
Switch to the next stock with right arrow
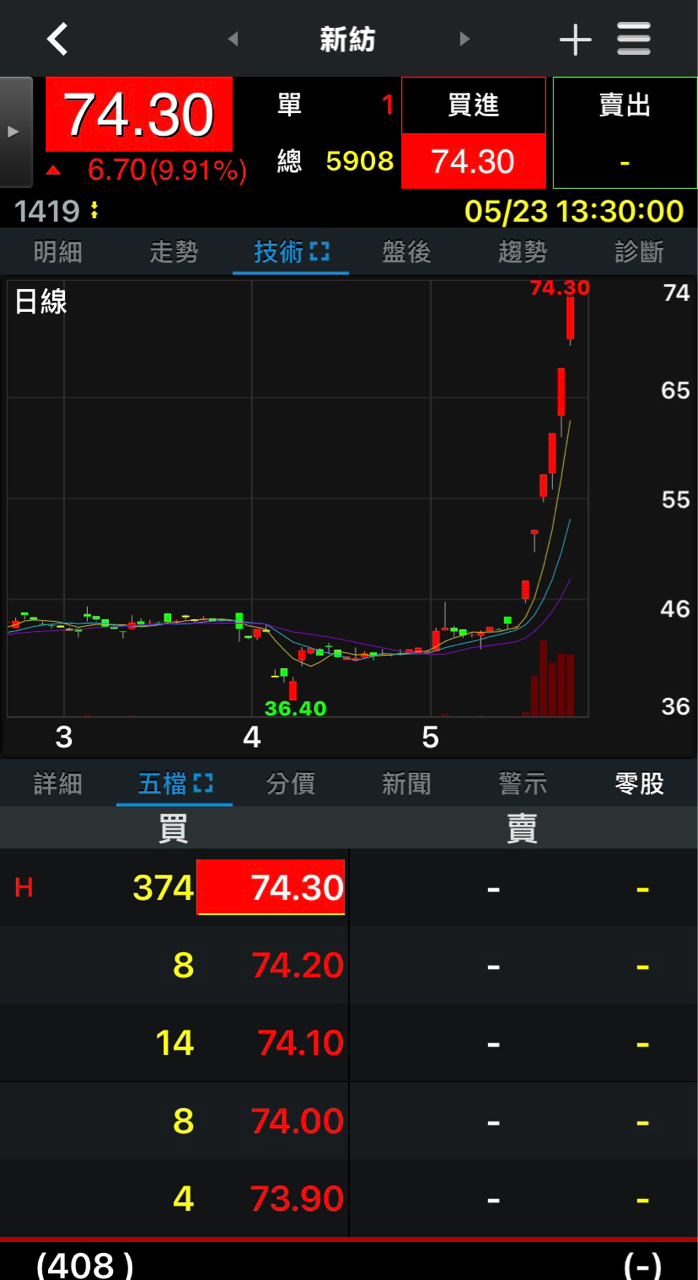coord(464,39)
